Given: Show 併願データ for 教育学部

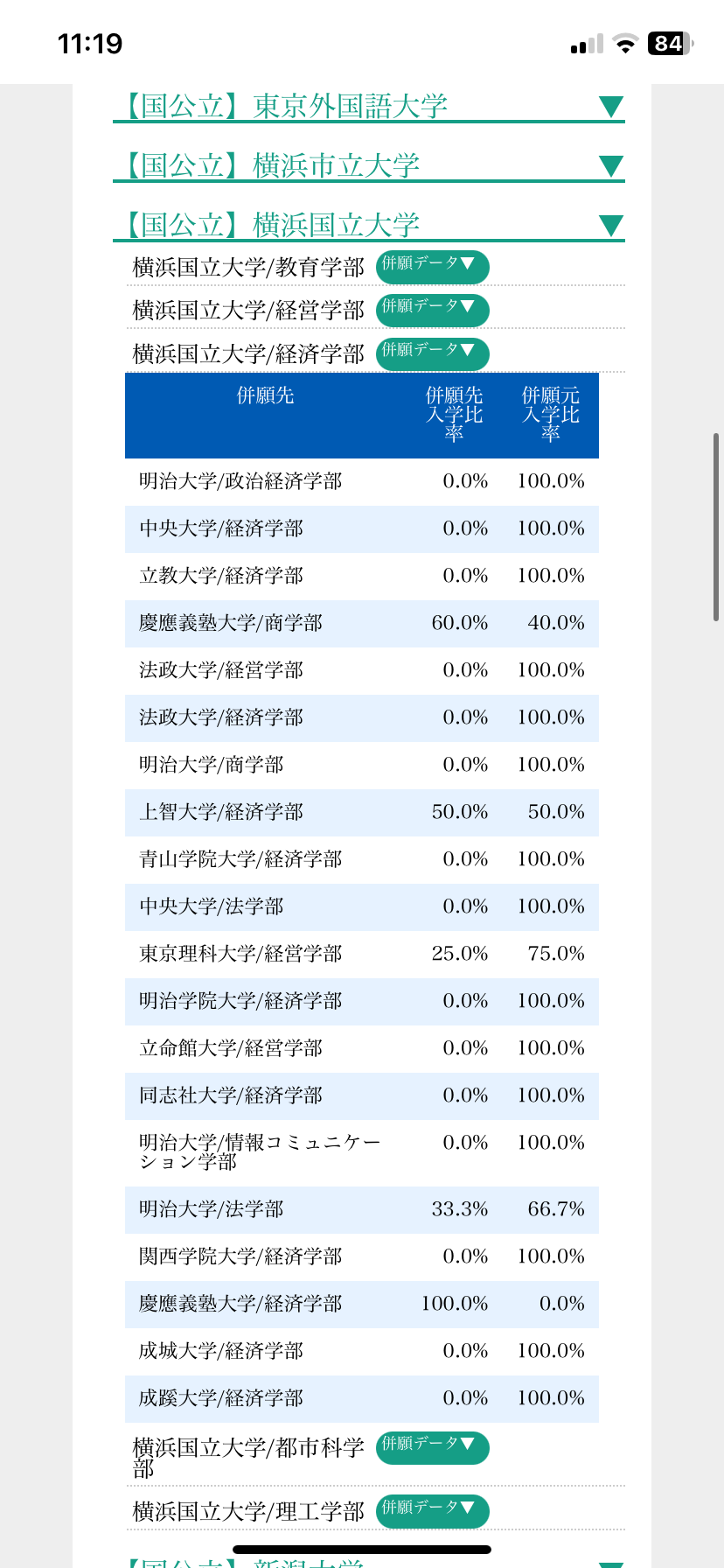Looking at the screenshot, I should click(x=432, y=266).
